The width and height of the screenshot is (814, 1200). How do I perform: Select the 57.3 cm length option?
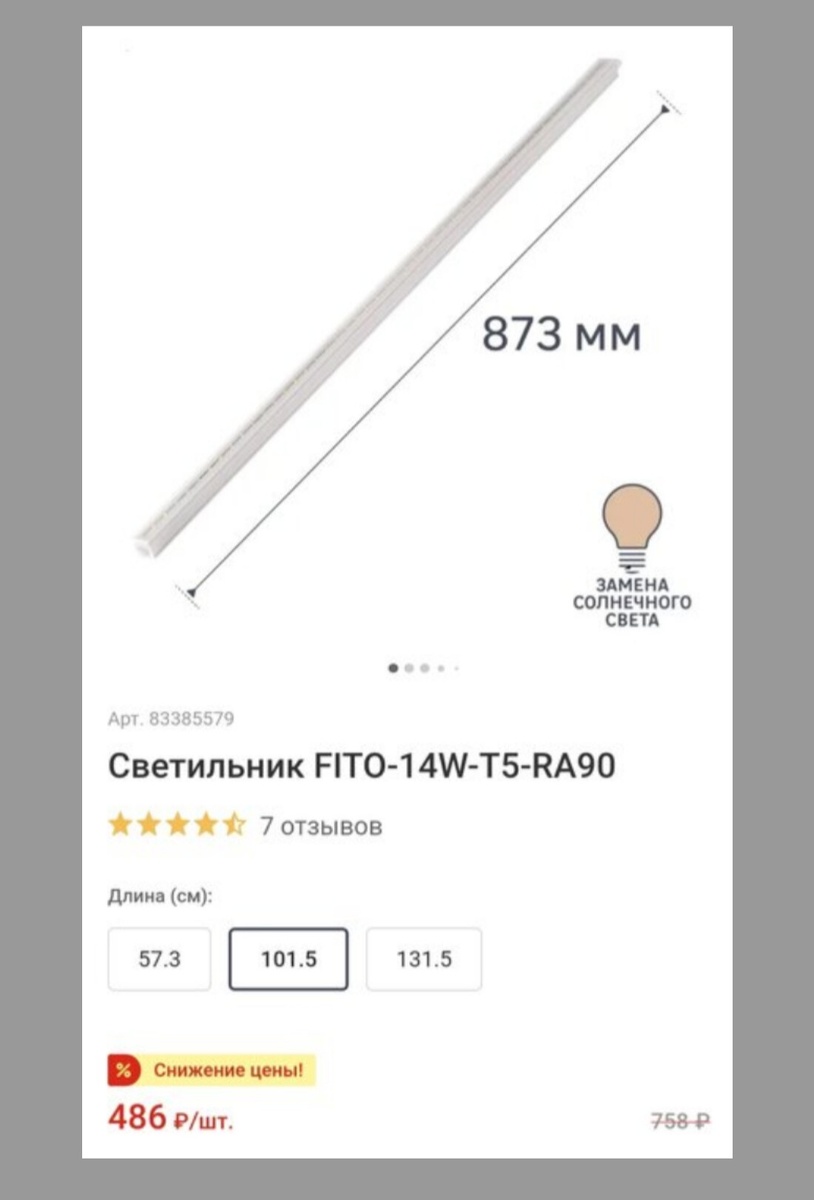point(159,958)
